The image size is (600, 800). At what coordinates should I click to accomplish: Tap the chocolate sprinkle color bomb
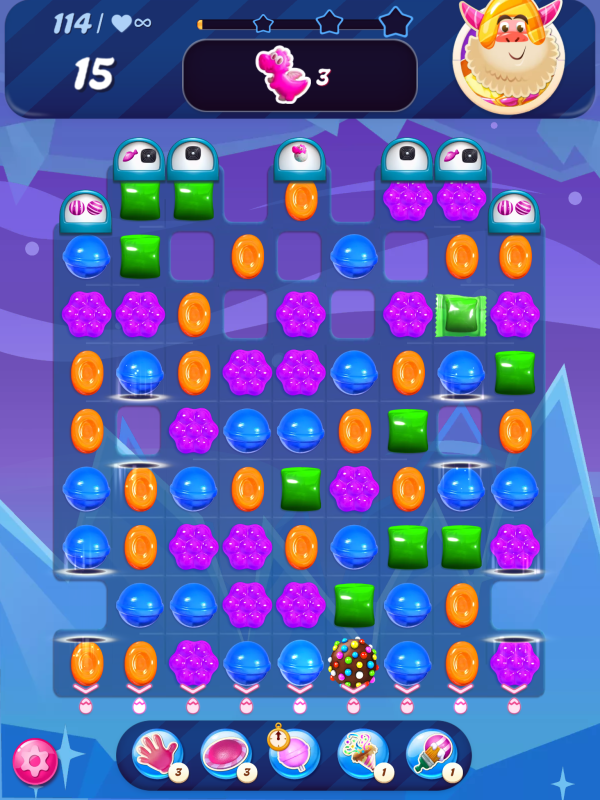(353, 662)
